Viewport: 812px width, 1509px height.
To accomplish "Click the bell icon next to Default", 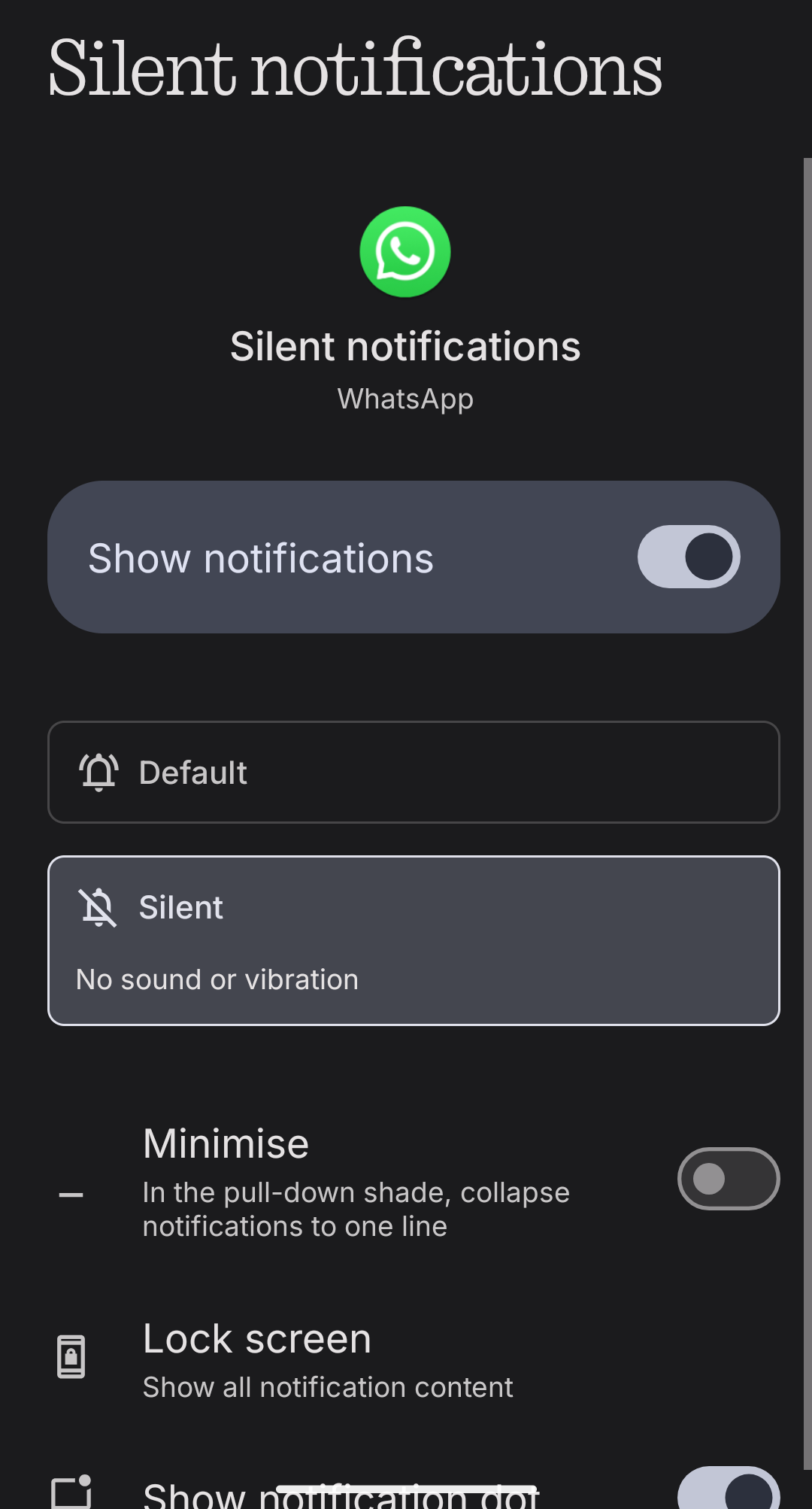I will point(98,772).
